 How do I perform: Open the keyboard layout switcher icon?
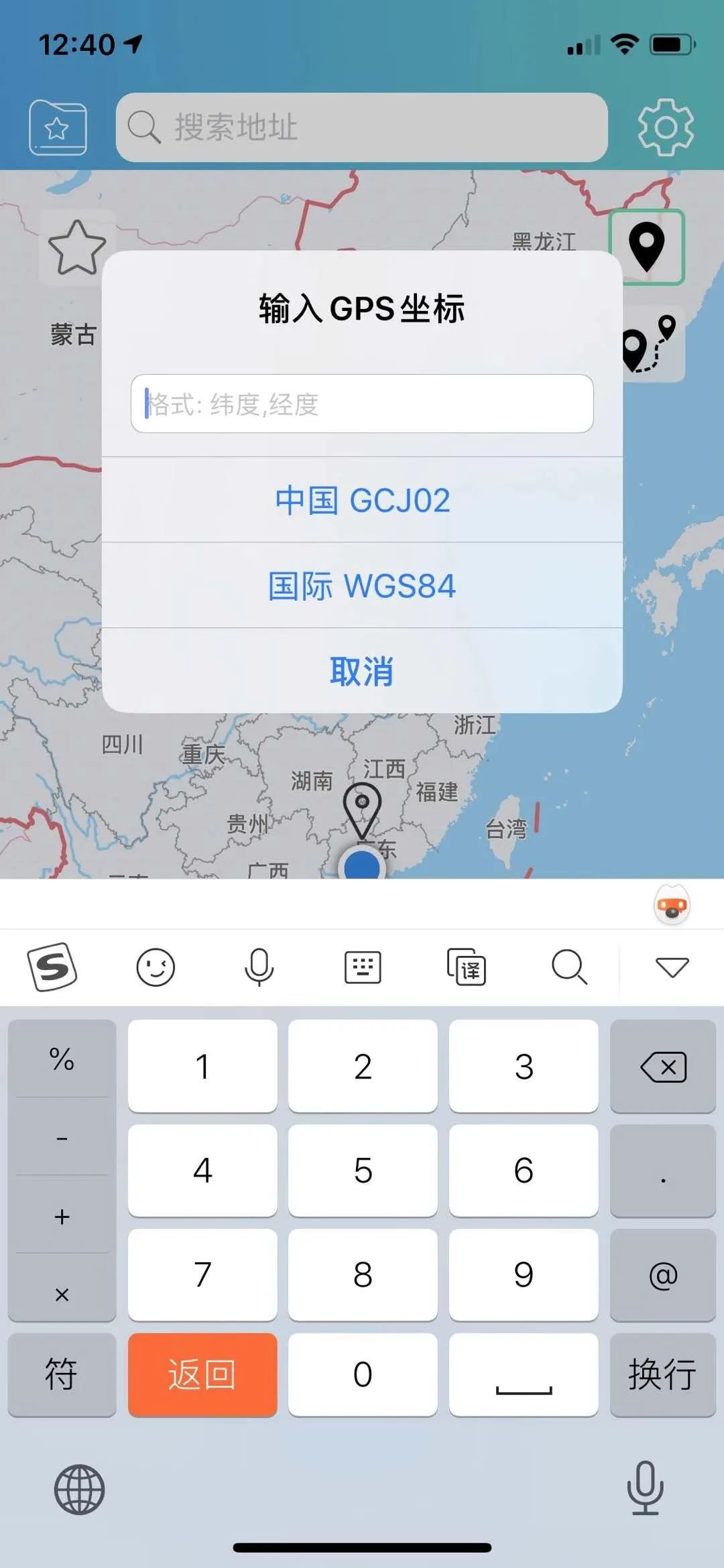pos(362,967)
